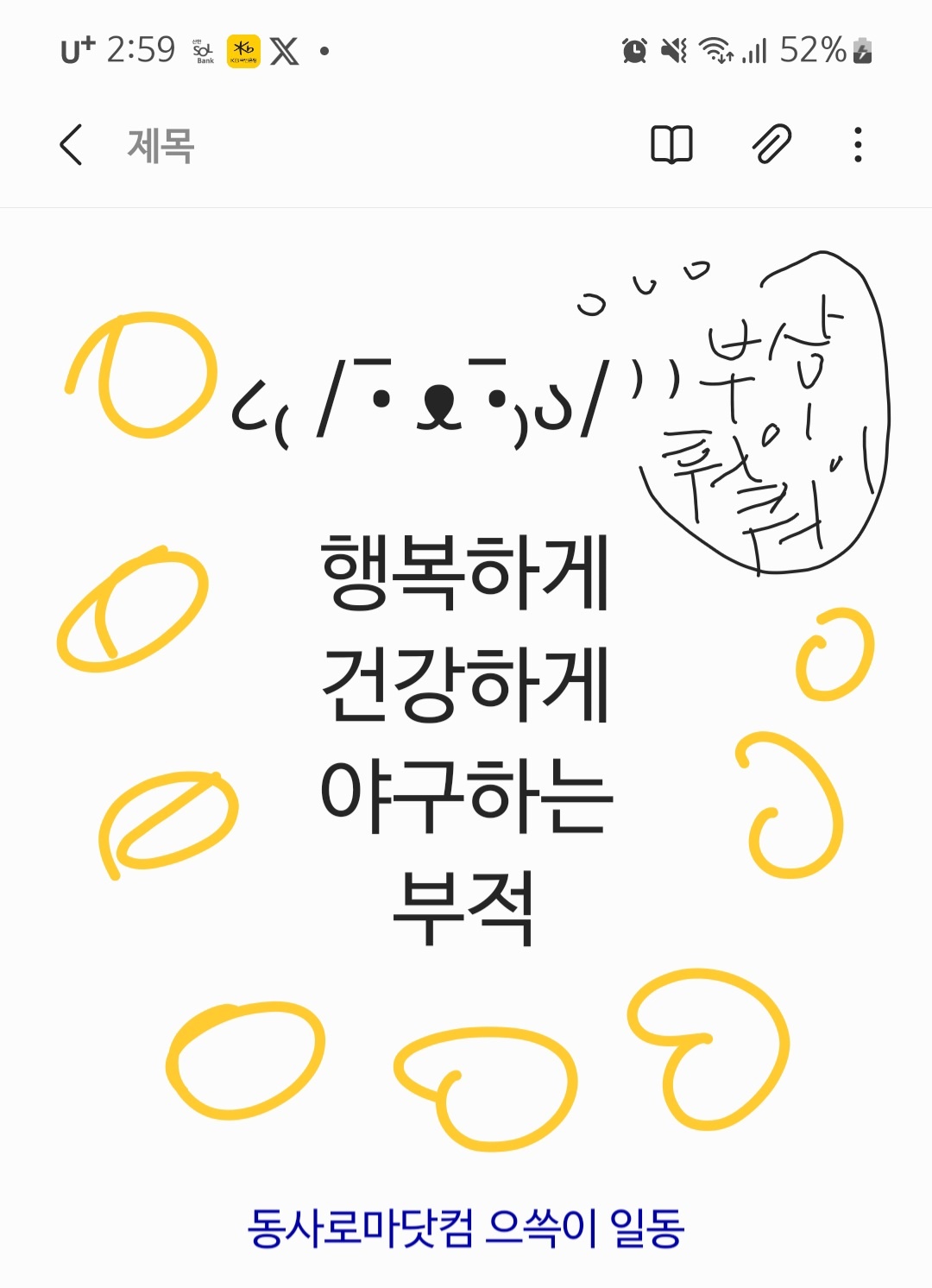Screen dimensions: 932x1288
Task: Attach a file with paperclip icon
Action: pyautogui.click(x=771, y=144)
